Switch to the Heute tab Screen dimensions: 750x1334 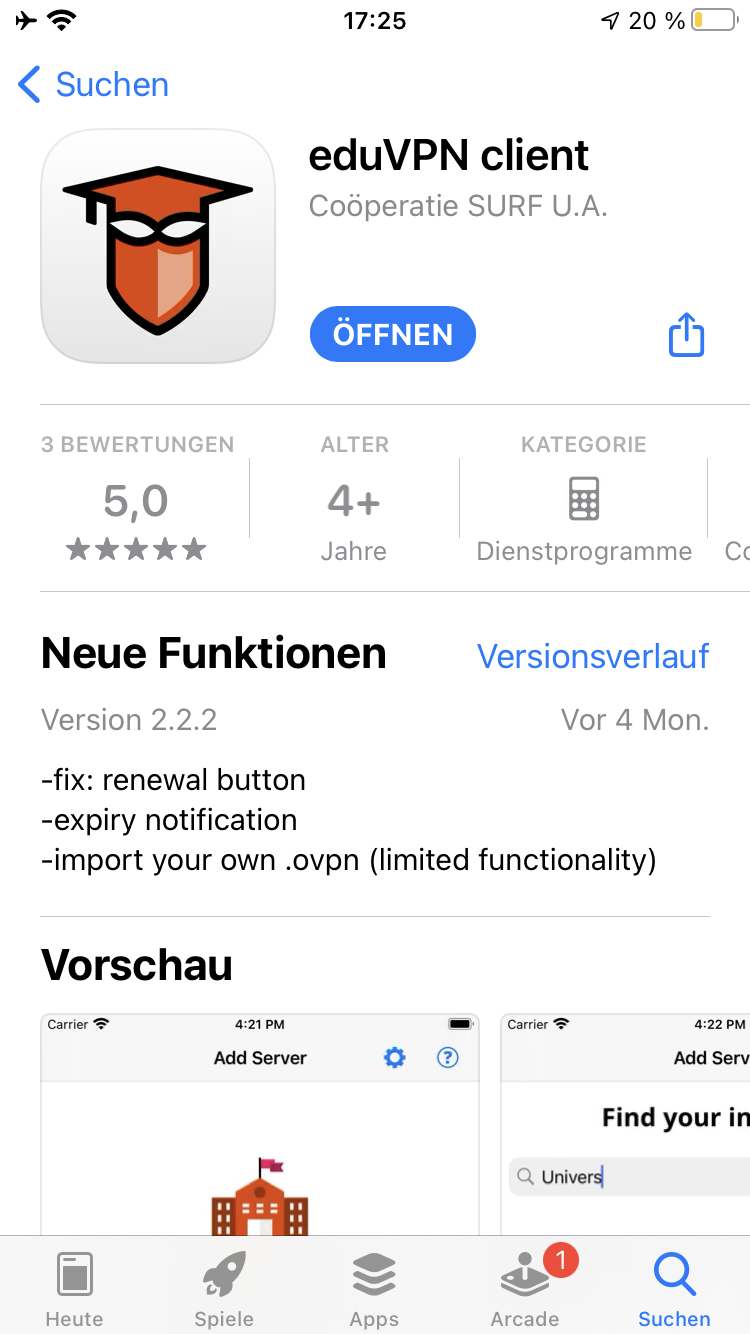pos(75,1290)
